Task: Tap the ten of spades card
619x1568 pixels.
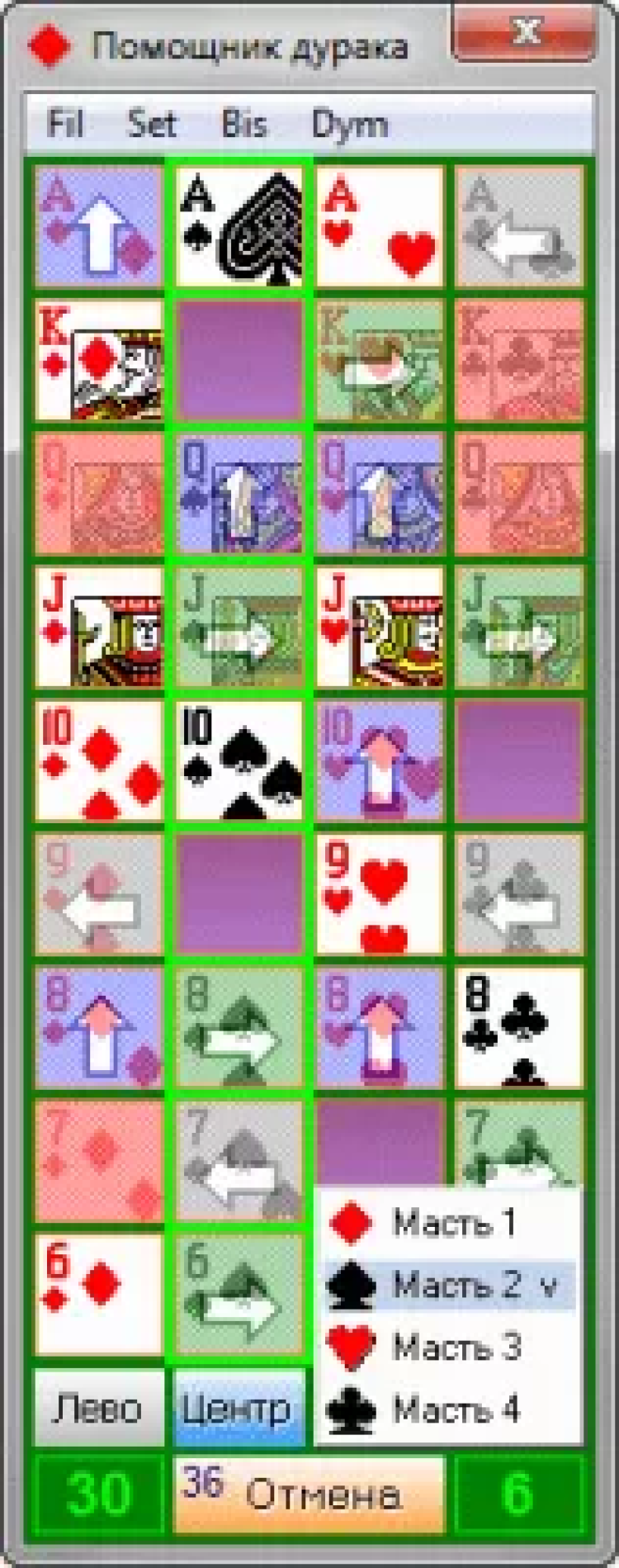Action: (239, 761)
